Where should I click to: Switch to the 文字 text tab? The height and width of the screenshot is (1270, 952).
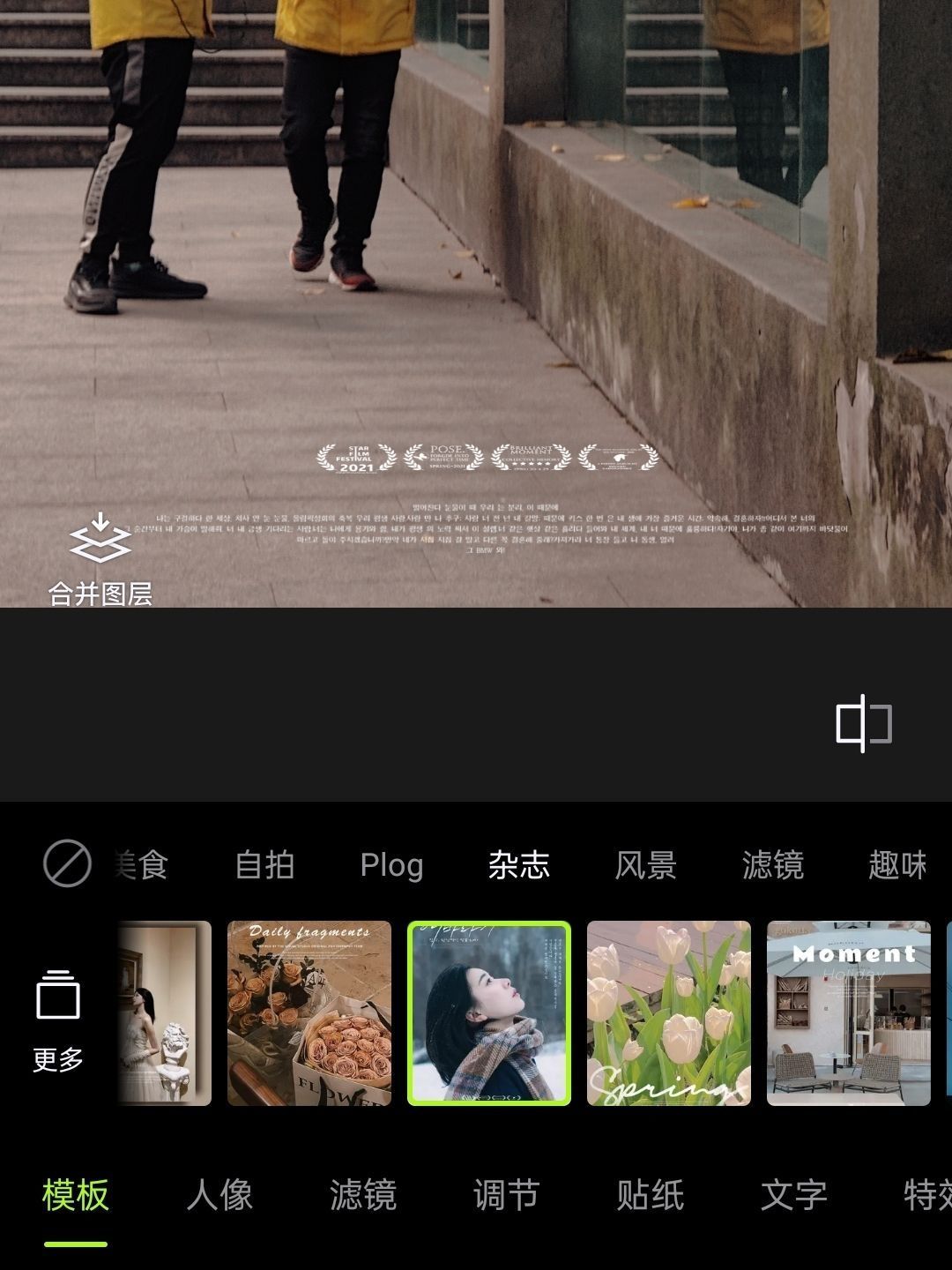[x=793, y=1195]
